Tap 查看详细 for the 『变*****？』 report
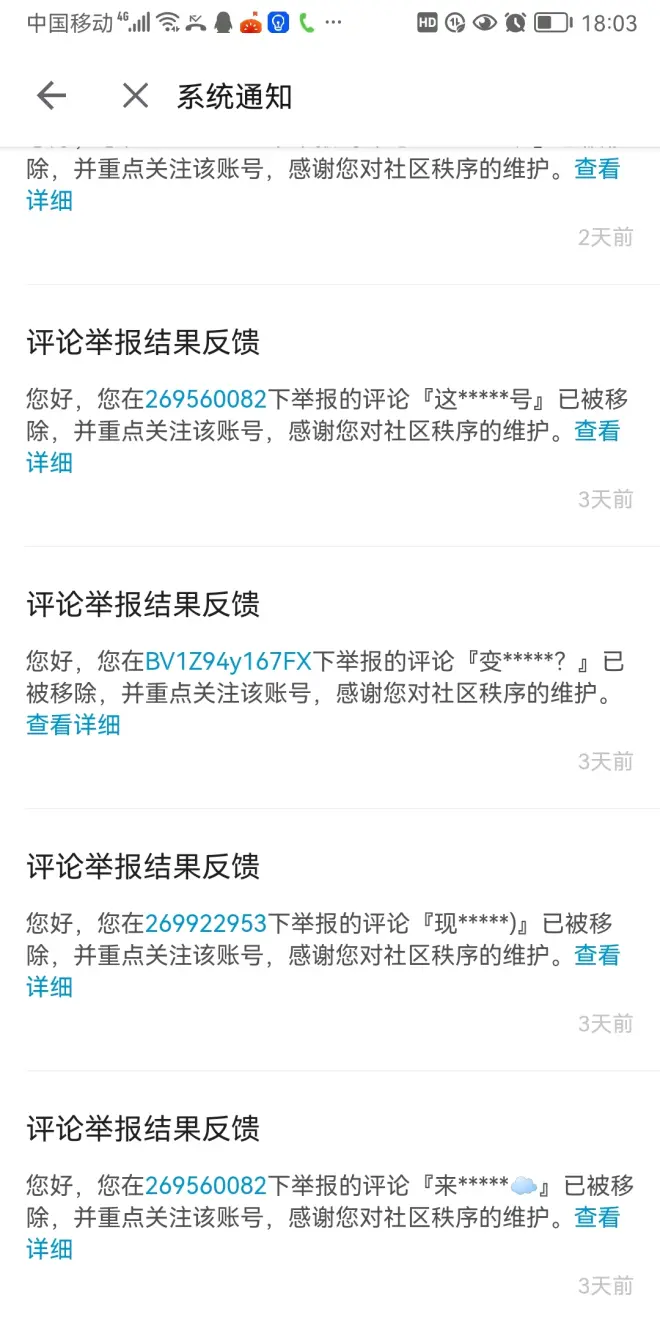 pos(73,725)
